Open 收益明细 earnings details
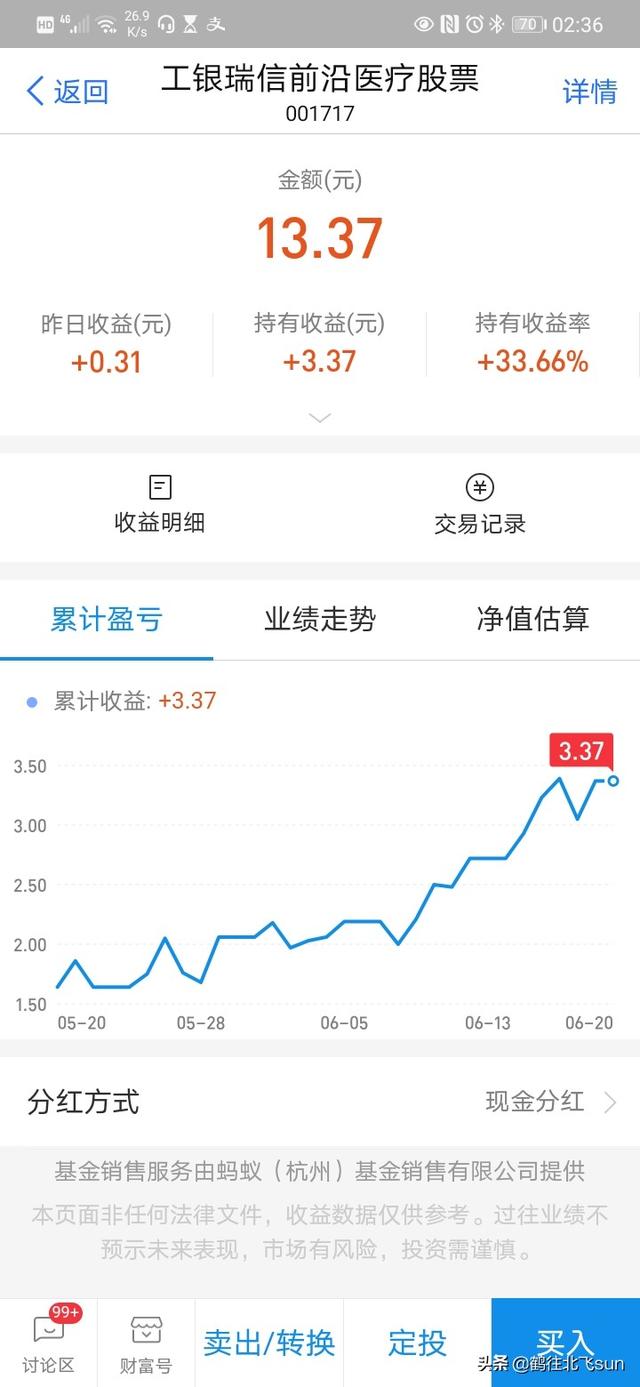The height and width of the screenshot is (1387, 640). (160, 504)
